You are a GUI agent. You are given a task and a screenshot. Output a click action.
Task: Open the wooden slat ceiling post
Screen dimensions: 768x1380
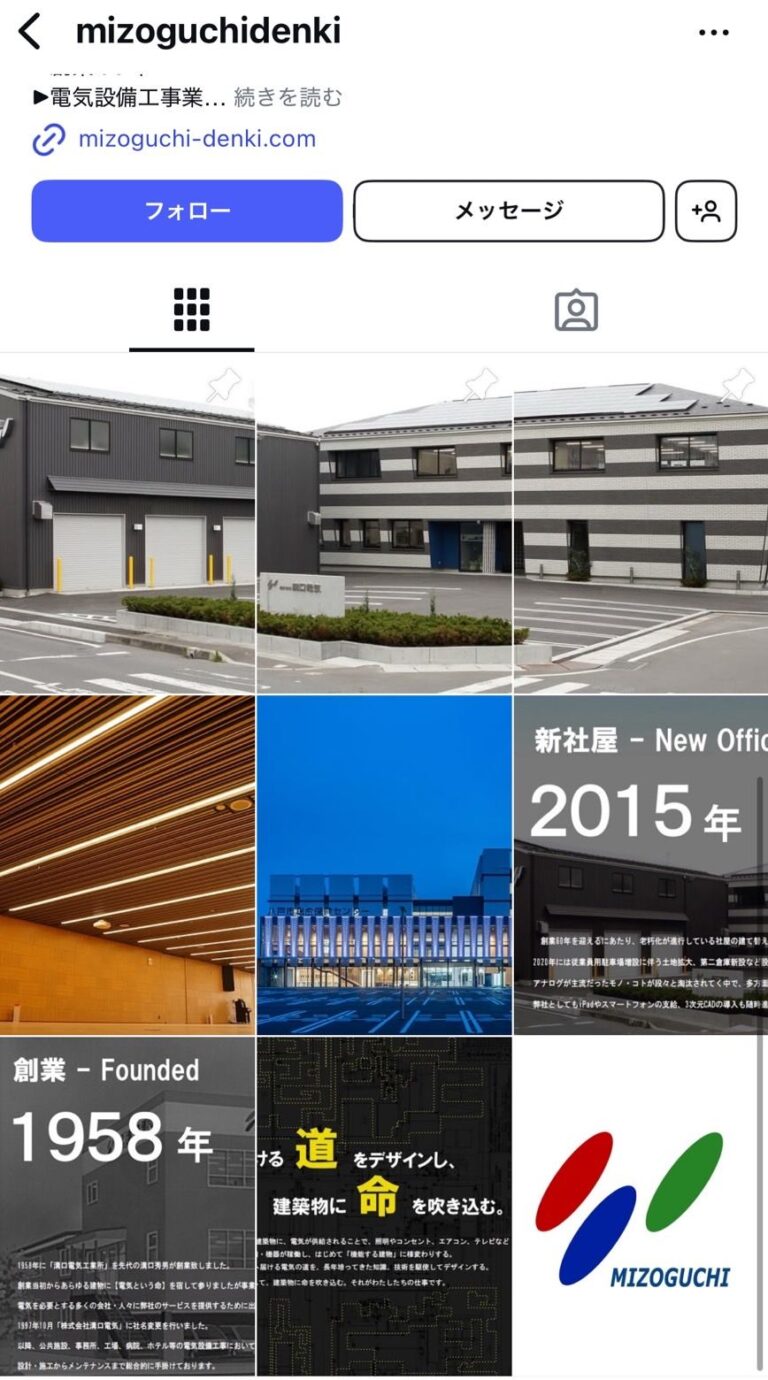[127, 865]
